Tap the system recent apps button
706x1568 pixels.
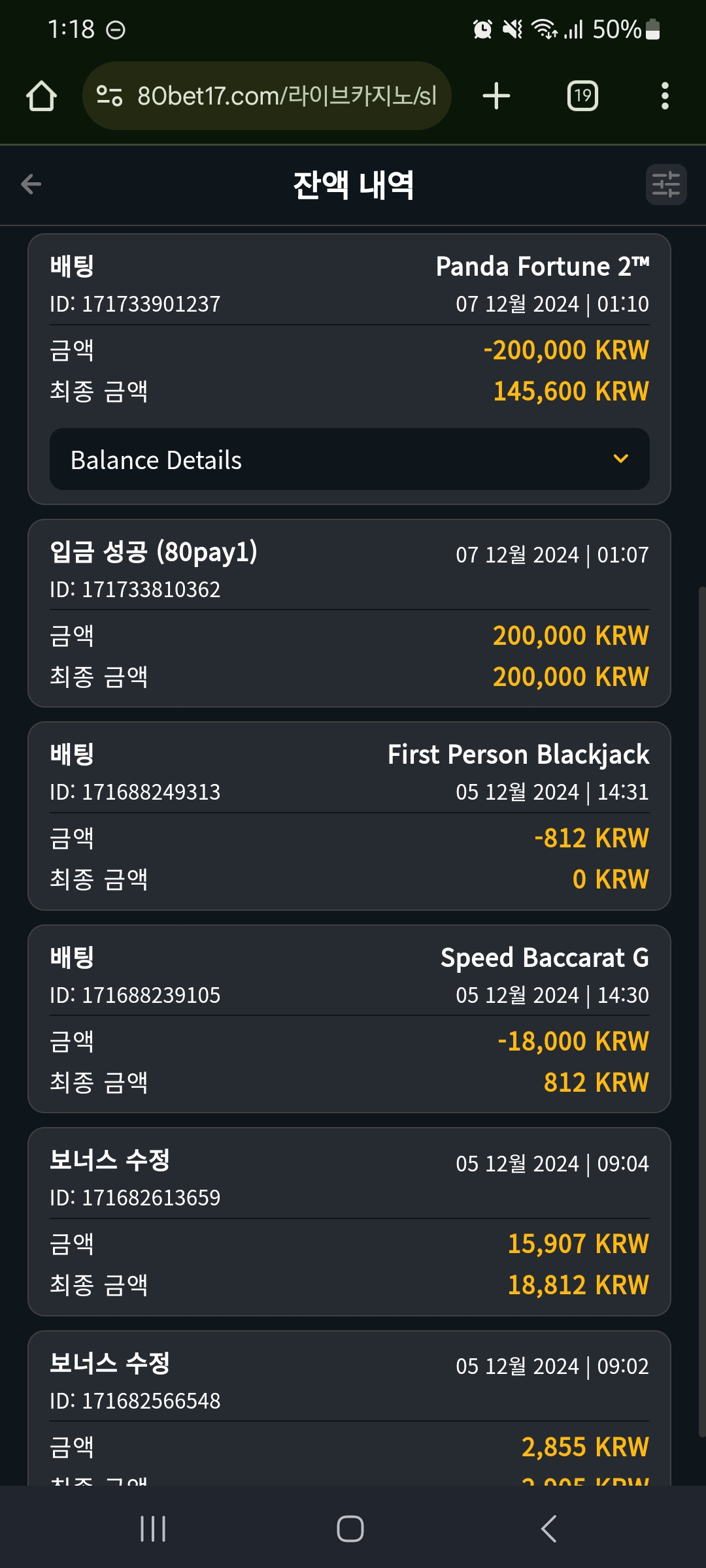click(x=153, y=1529)
